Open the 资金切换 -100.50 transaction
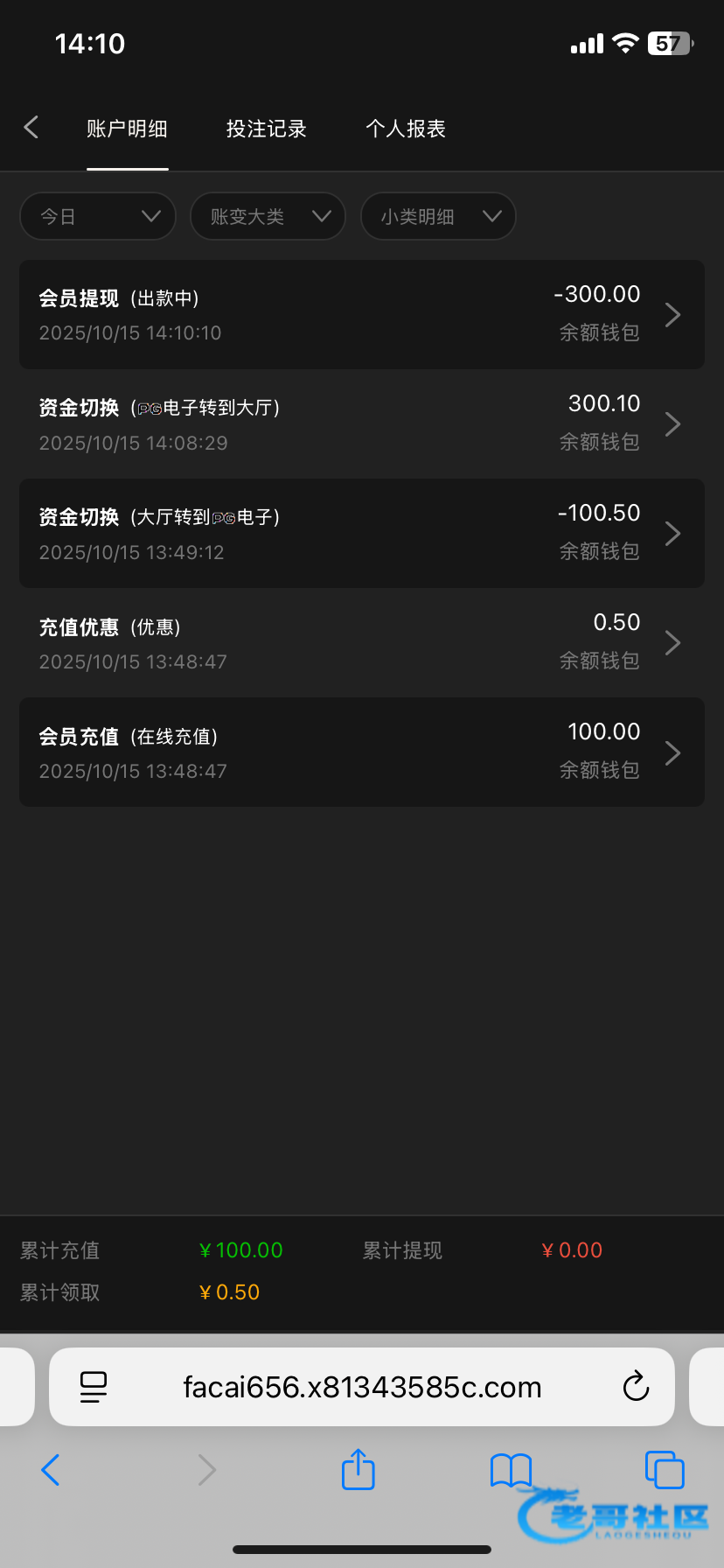 tap(362, 533)
